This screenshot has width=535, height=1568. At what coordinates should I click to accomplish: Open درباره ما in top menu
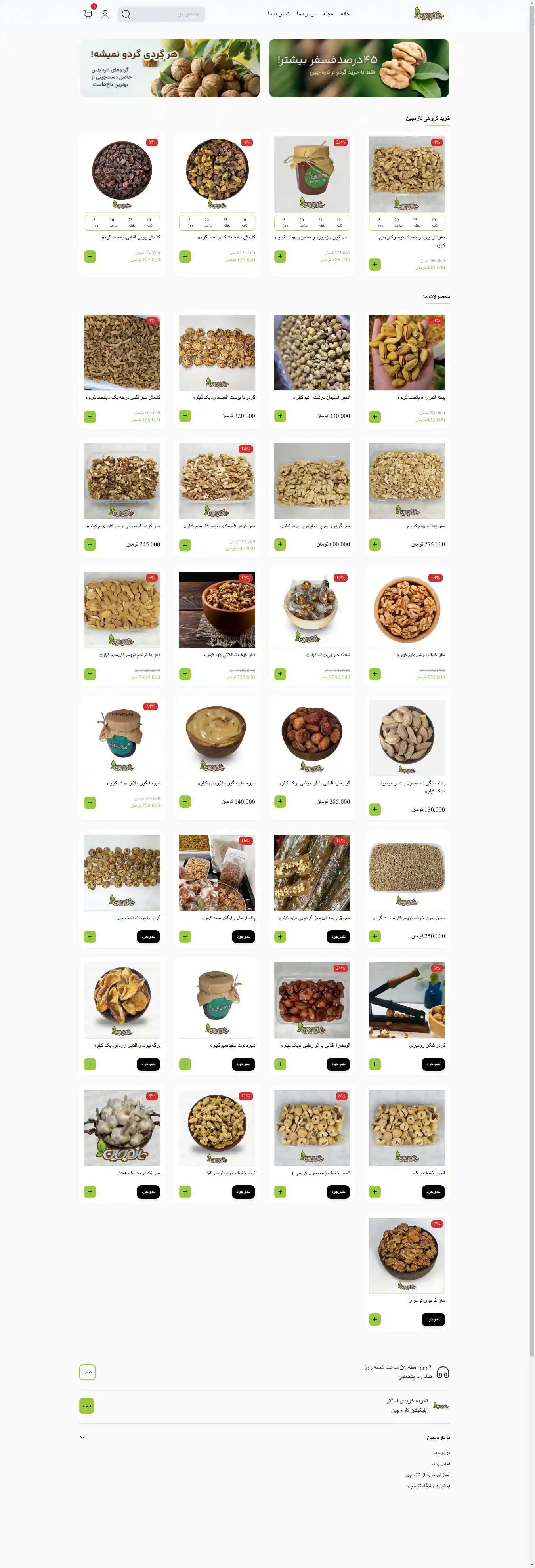pyautogui.click(x=306, y=14)
